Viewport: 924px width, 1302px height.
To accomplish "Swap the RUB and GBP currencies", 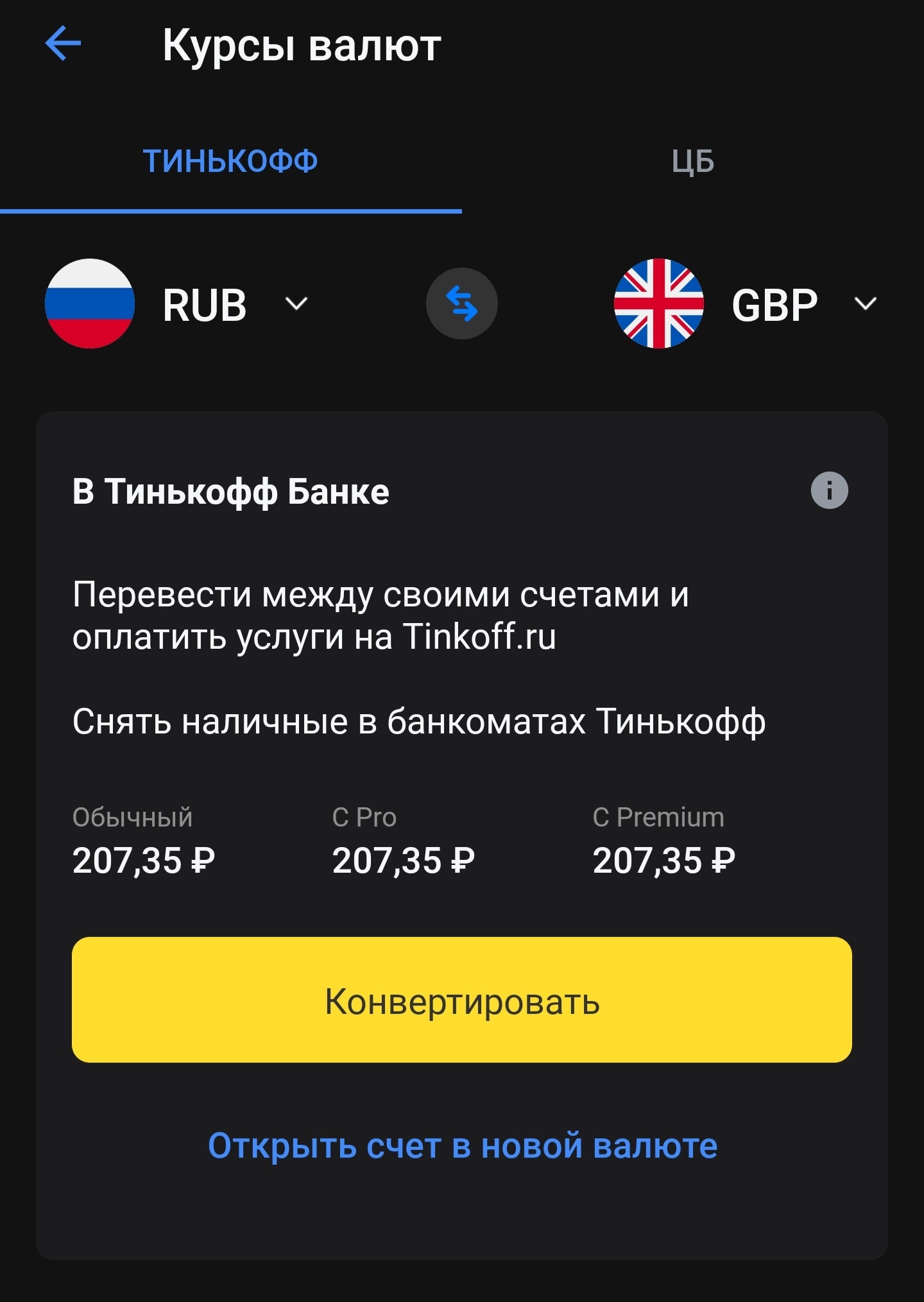I will [462, 304].
